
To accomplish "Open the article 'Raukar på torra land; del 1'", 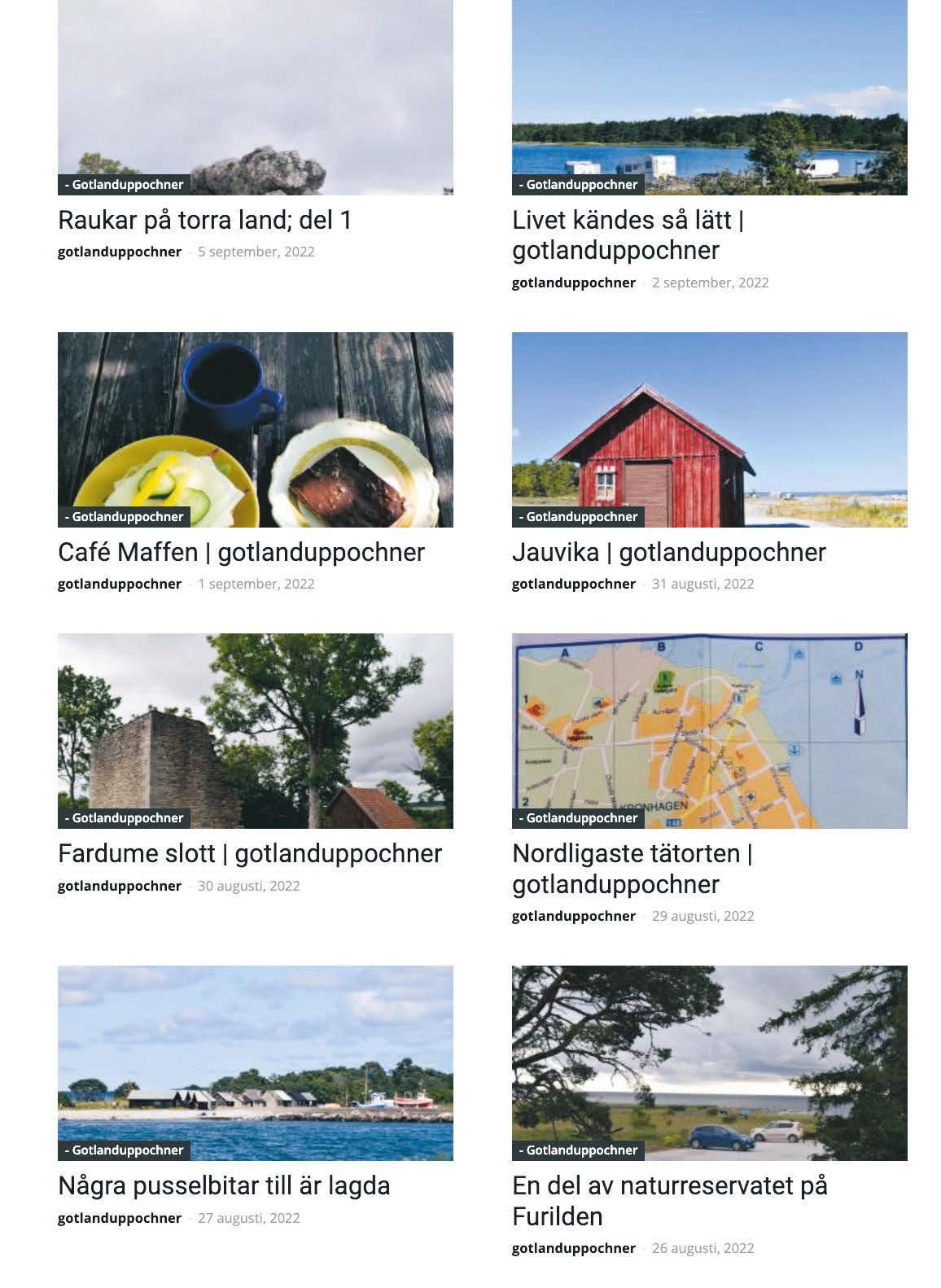I will [204, 220].
